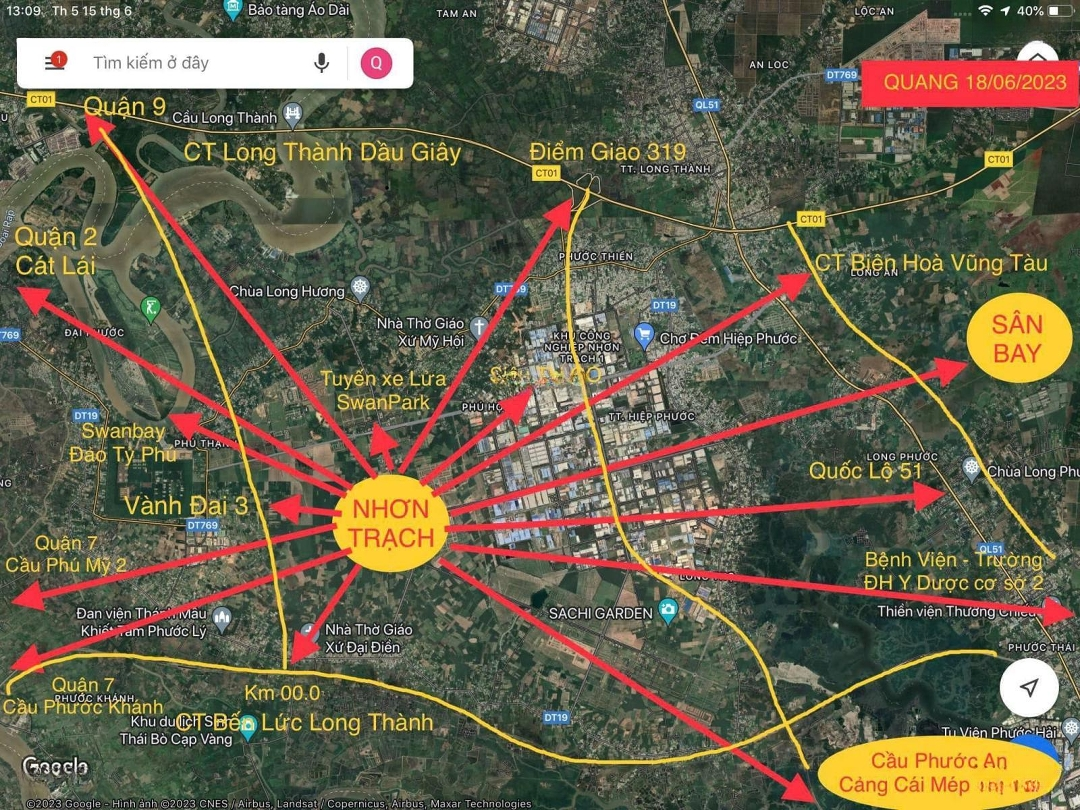Open the Q account avatar
The height and width of the screenshot is (810, 1080).
[376, 63]
